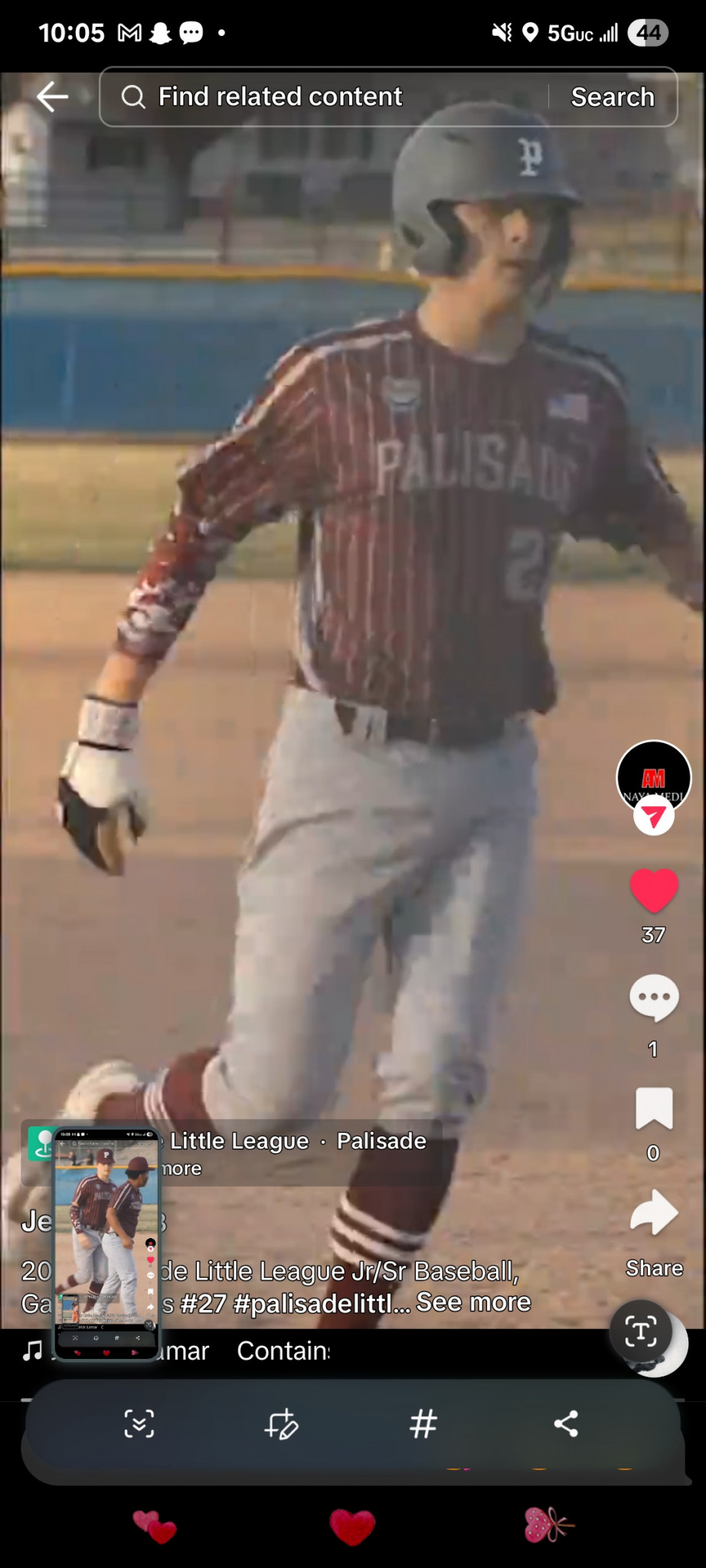This screenshot has width=706, height=1568.
Task: Open the comments bubble
Action: pyautogui.click(x=654, y=998)
